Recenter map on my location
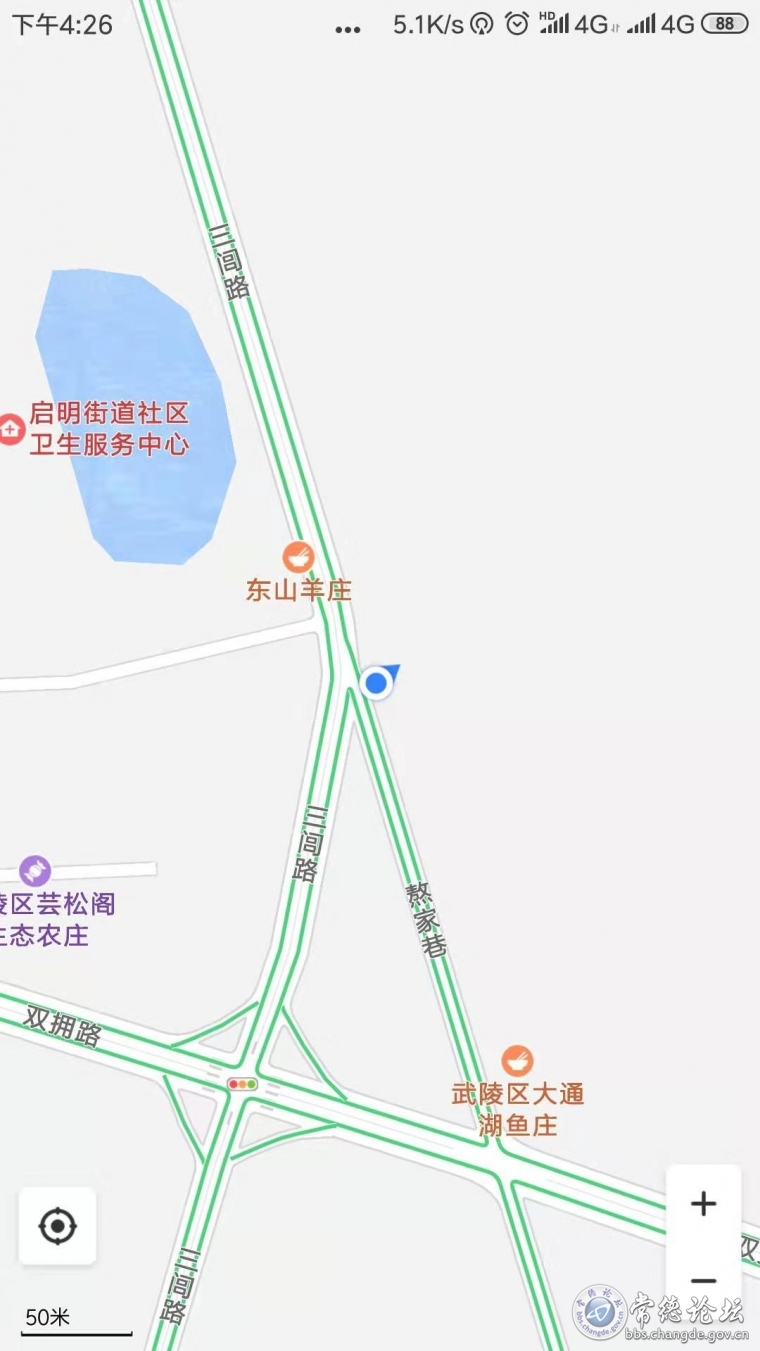Viewport: 760px width, 1351px height. pos(57,1226)
